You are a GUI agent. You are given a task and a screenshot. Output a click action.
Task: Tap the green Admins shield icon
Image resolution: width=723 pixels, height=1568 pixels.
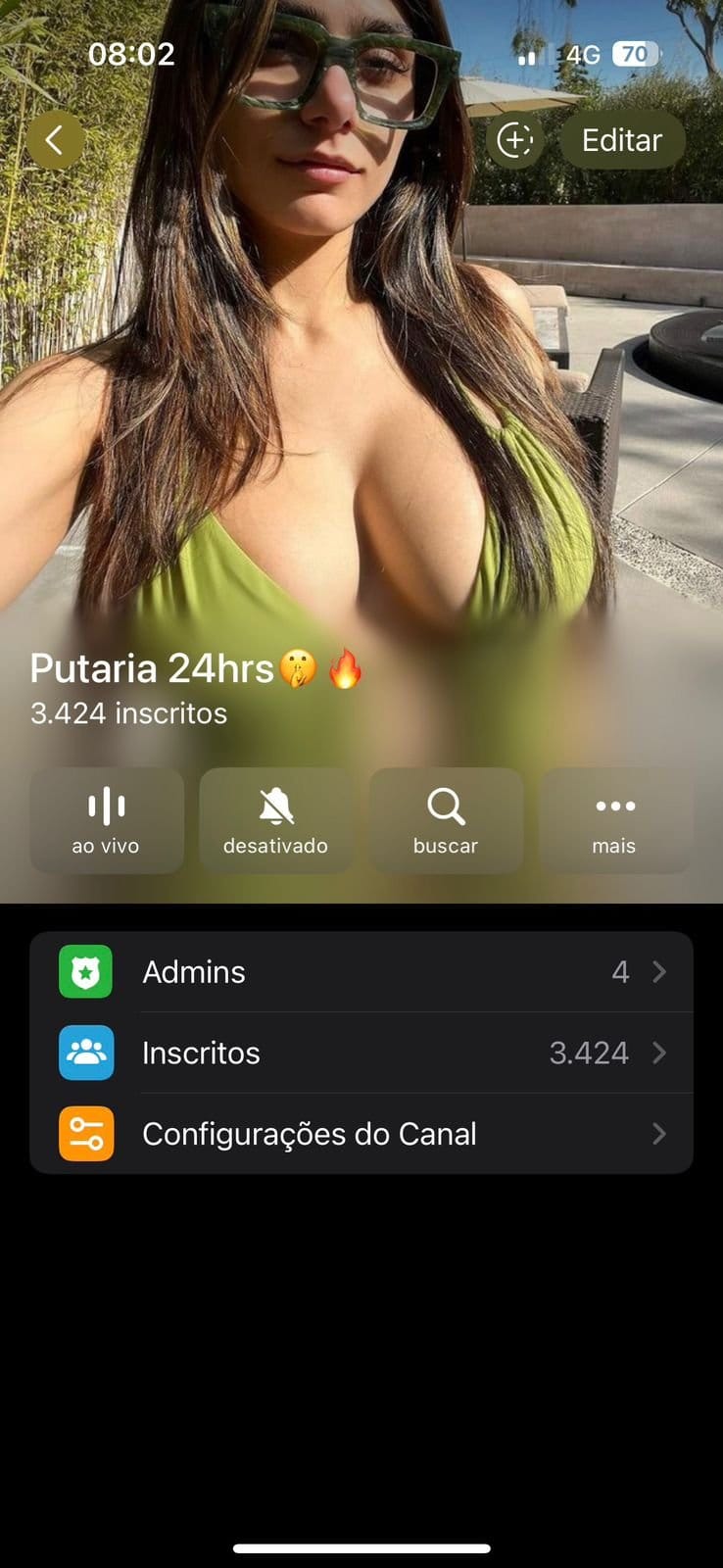click(x=85, y=971)
